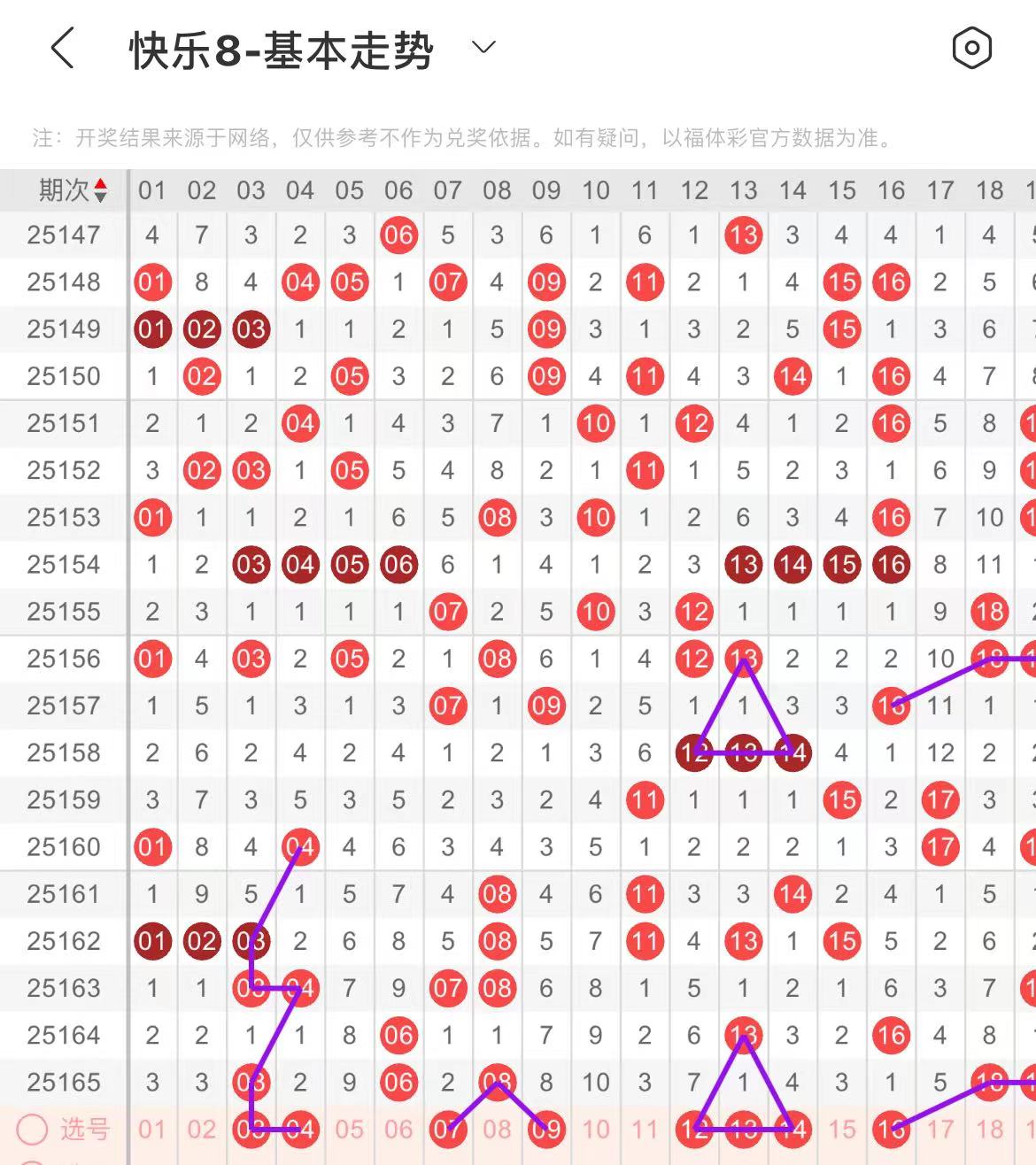Pick number 05 in the 选号 row
This screenshot has width=1036, height=1165.
pyautogui.click(x=350, y=1129)
